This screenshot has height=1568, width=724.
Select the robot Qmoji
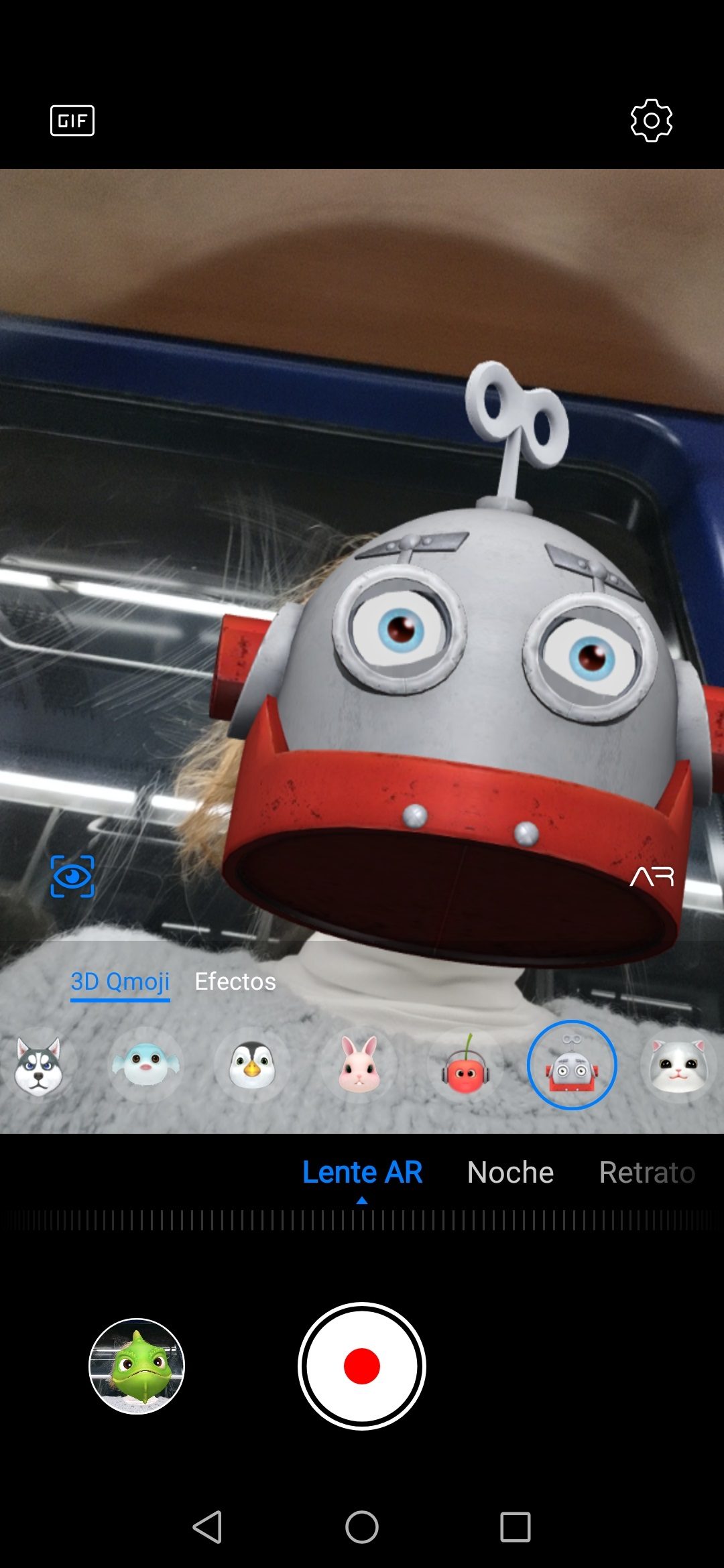point(571,1065)
